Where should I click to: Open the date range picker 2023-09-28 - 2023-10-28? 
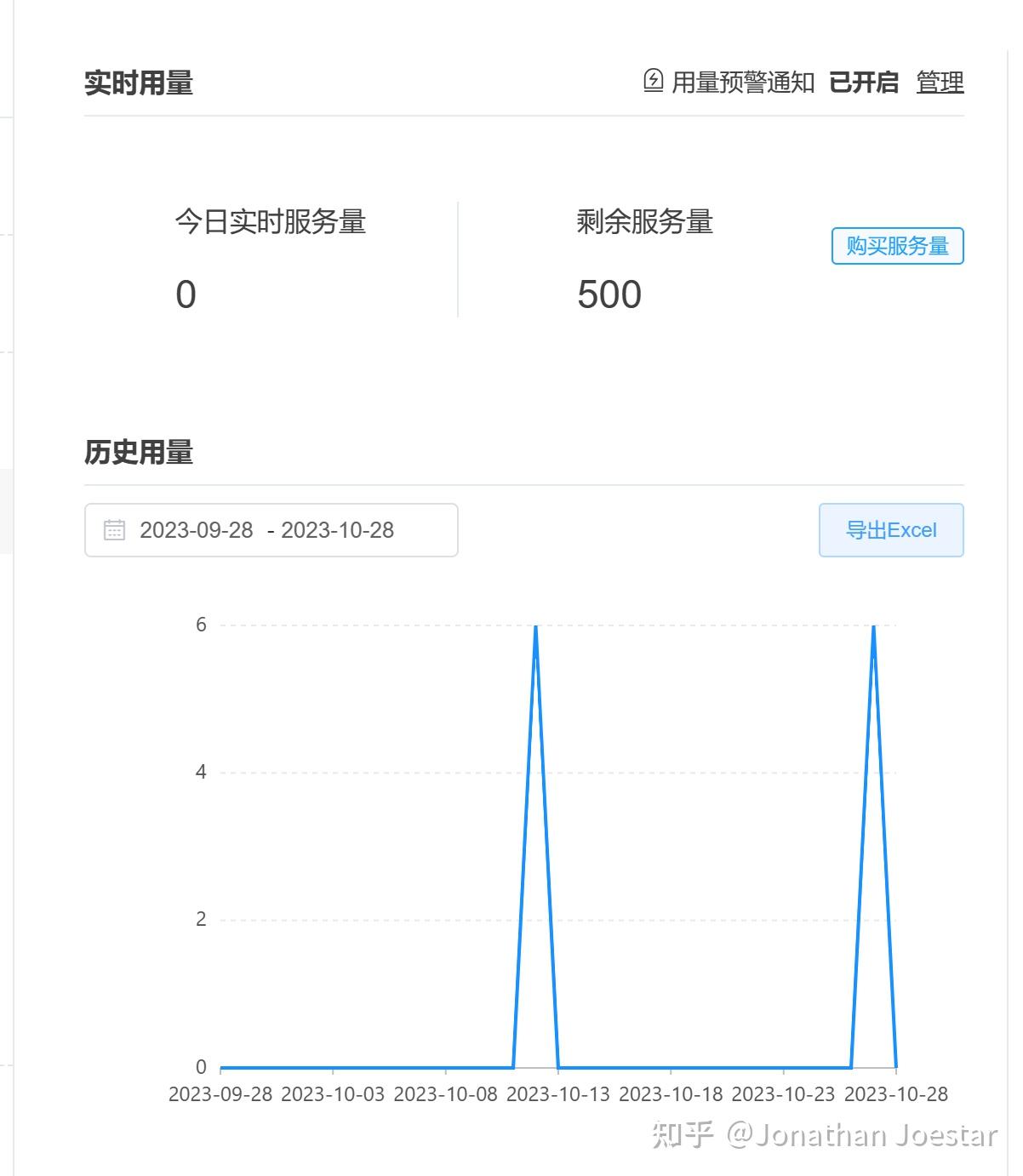(x=271, y=530)
